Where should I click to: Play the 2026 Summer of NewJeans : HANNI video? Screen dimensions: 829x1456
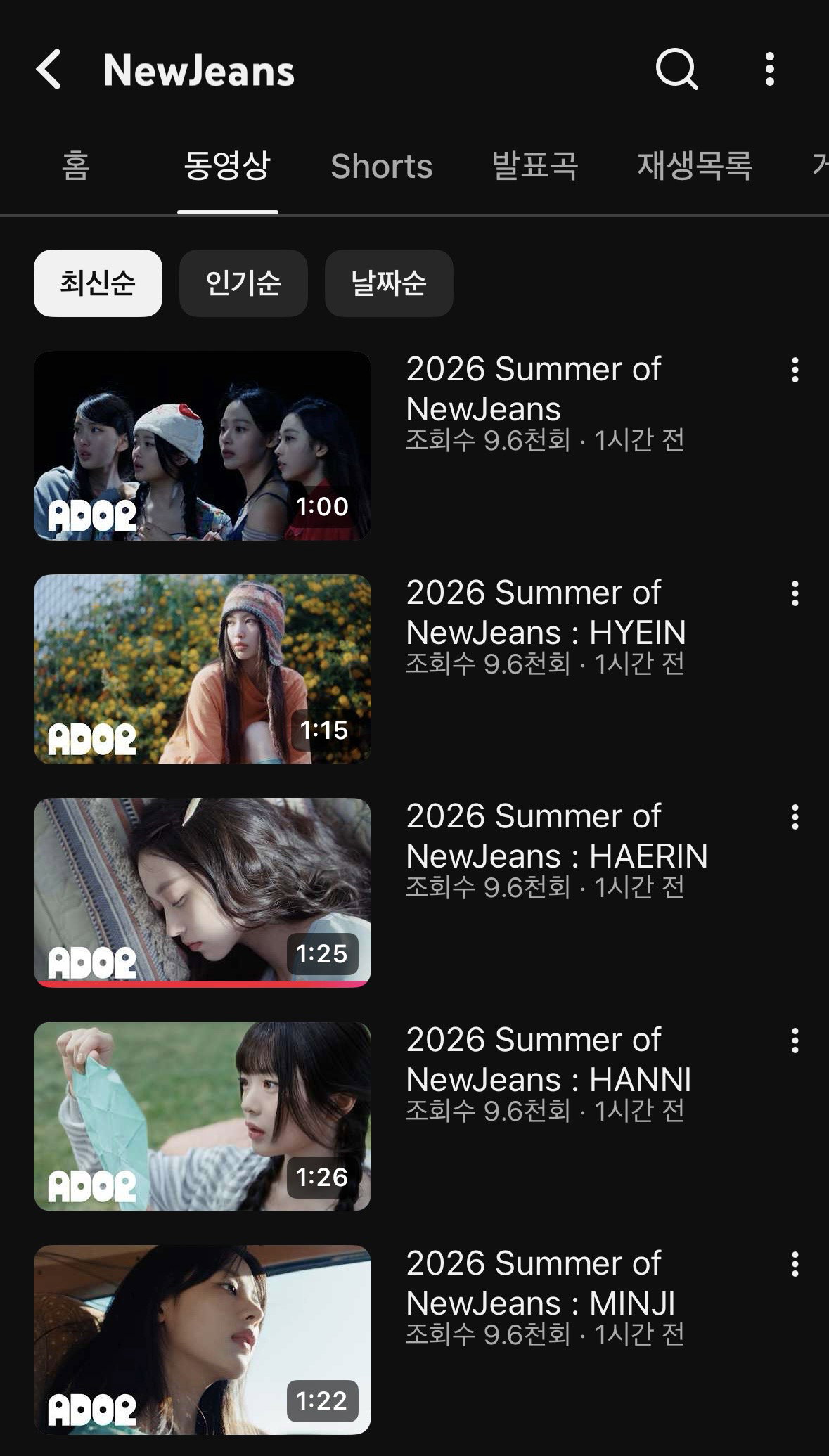click(203, 1116)
